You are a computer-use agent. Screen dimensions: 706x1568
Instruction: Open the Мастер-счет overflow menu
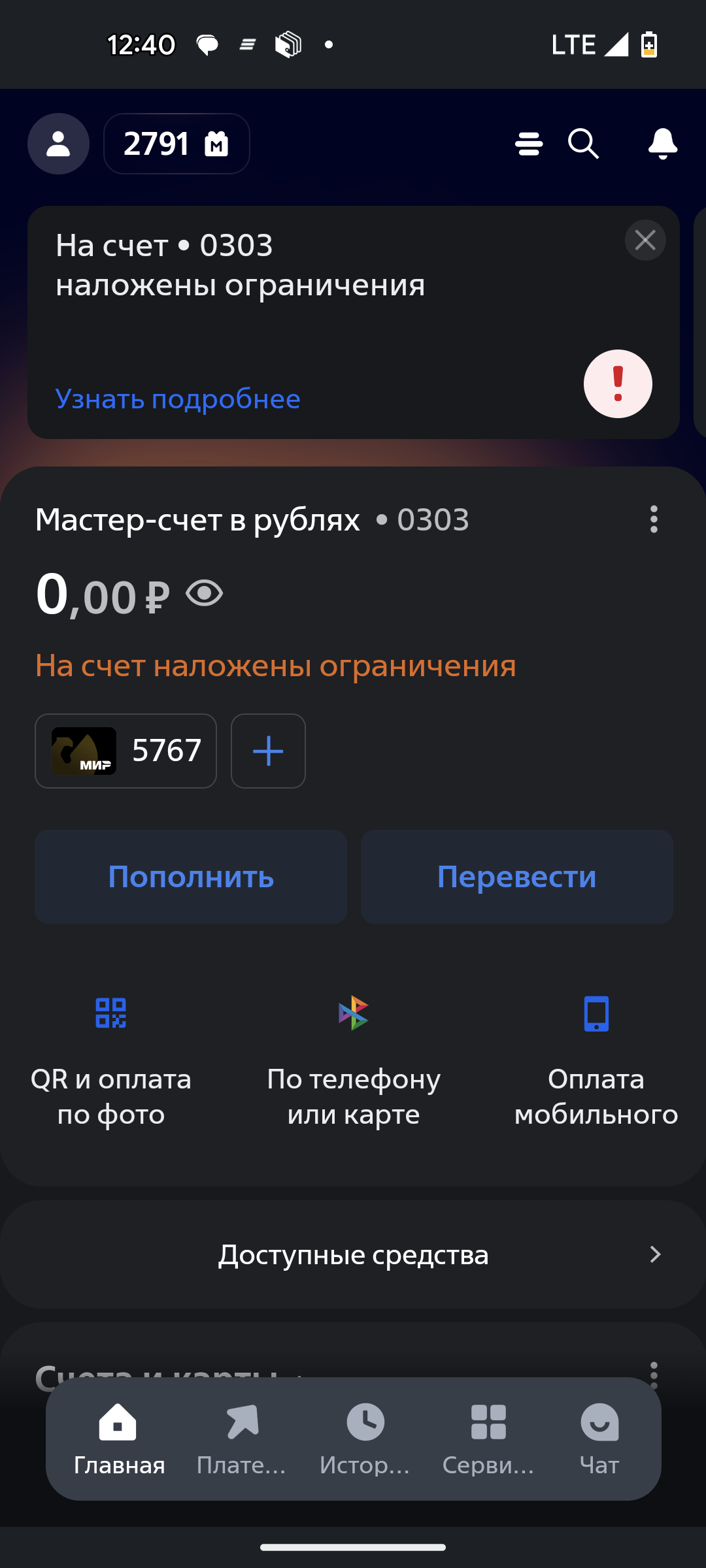point(654,519)
